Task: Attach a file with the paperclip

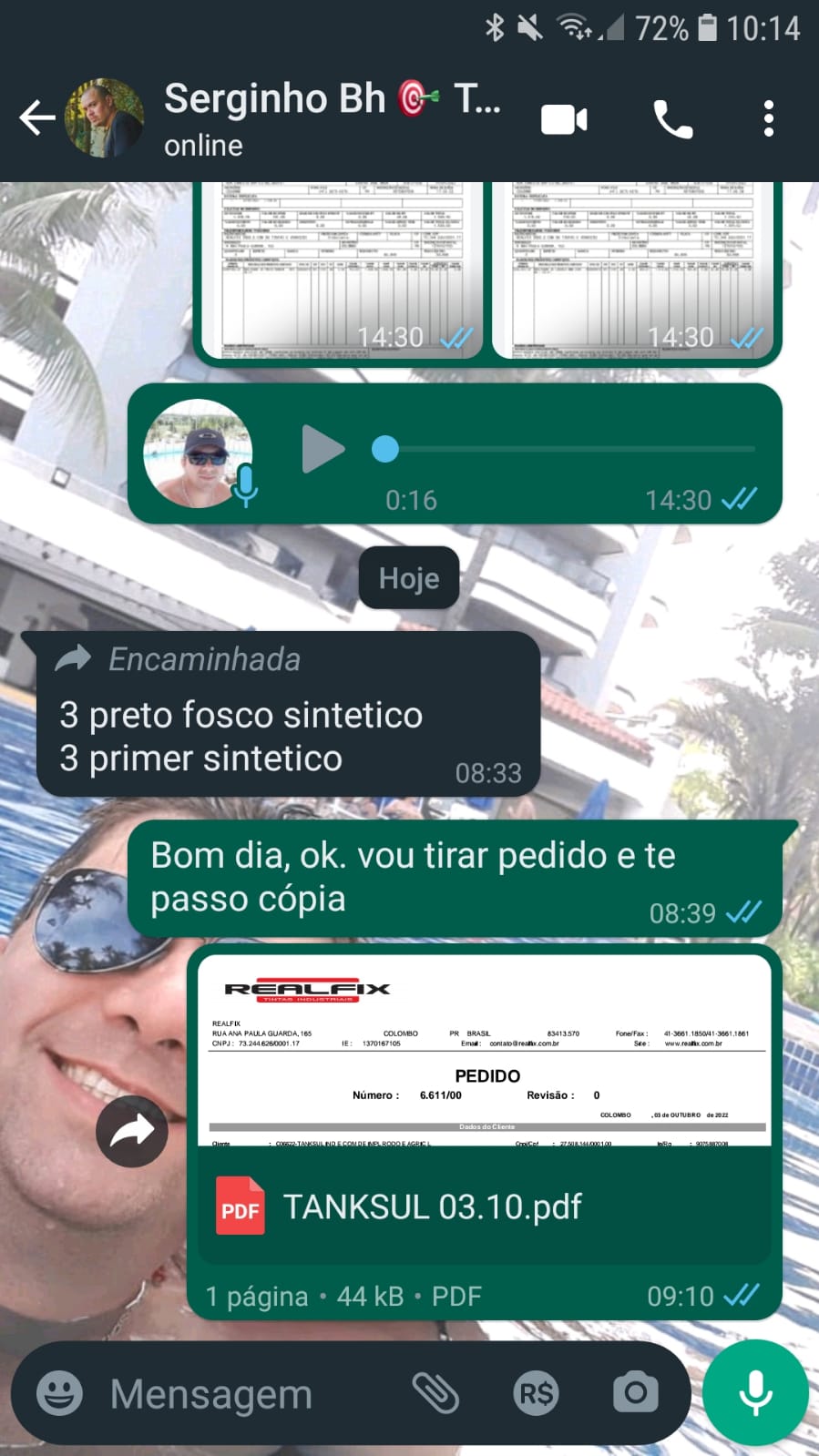Action: point(435,1393)
